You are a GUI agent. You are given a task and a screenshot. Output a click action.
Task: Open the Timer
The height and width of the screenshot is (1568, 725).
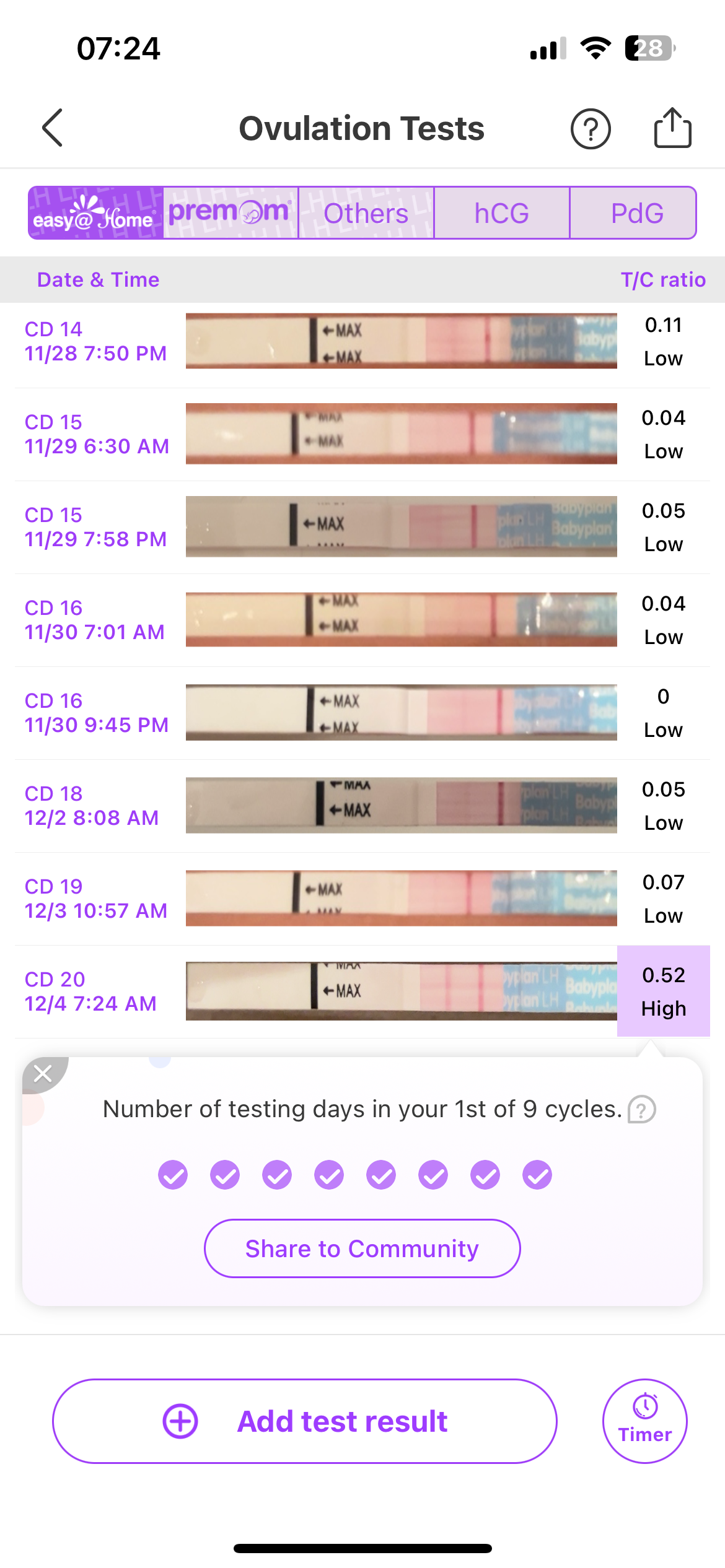644,1421
